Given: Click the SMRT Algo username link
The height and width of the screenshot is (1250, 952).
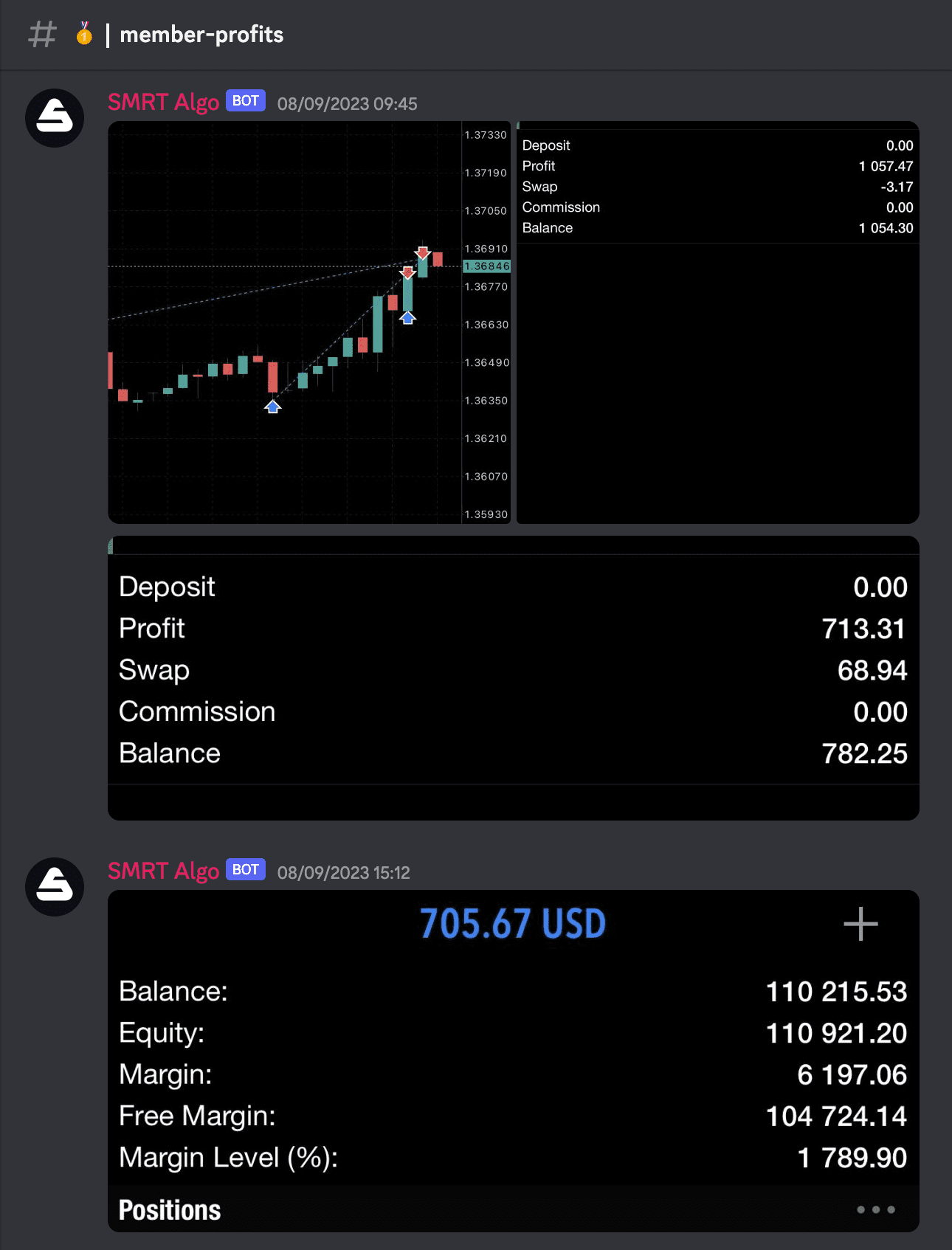Looking at the screenshot, I should pos(162,102).
